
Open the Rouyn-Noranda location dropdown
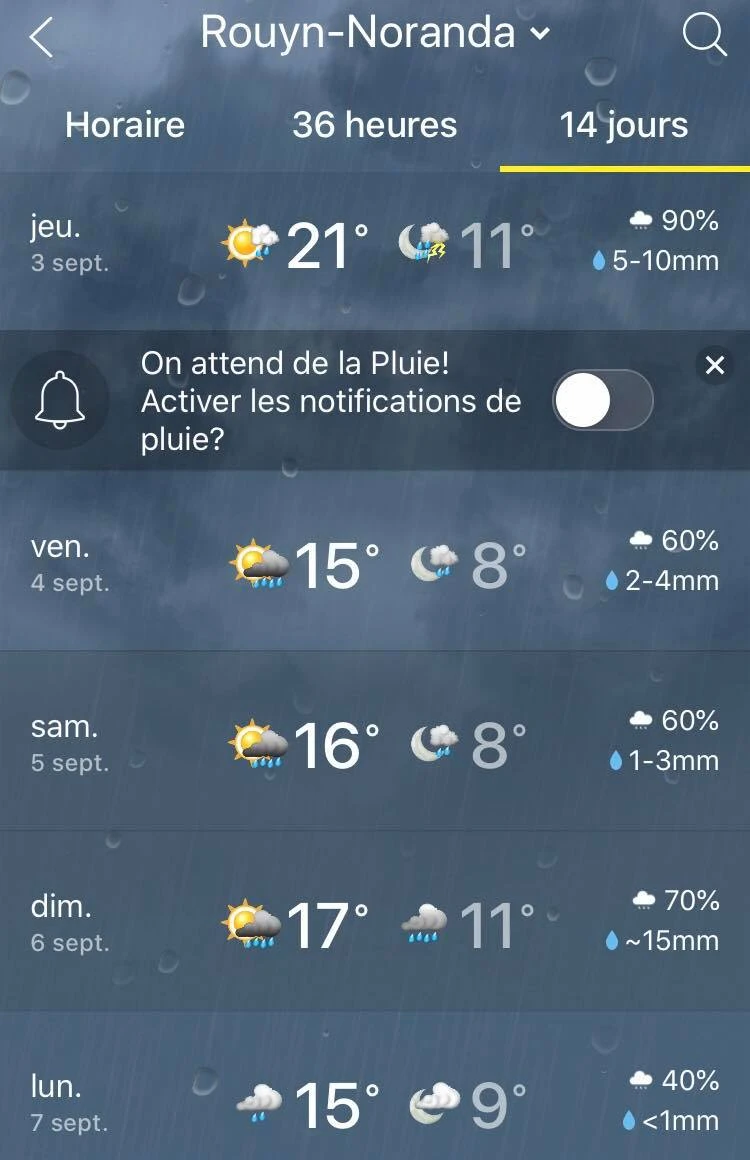coord(375,34)
